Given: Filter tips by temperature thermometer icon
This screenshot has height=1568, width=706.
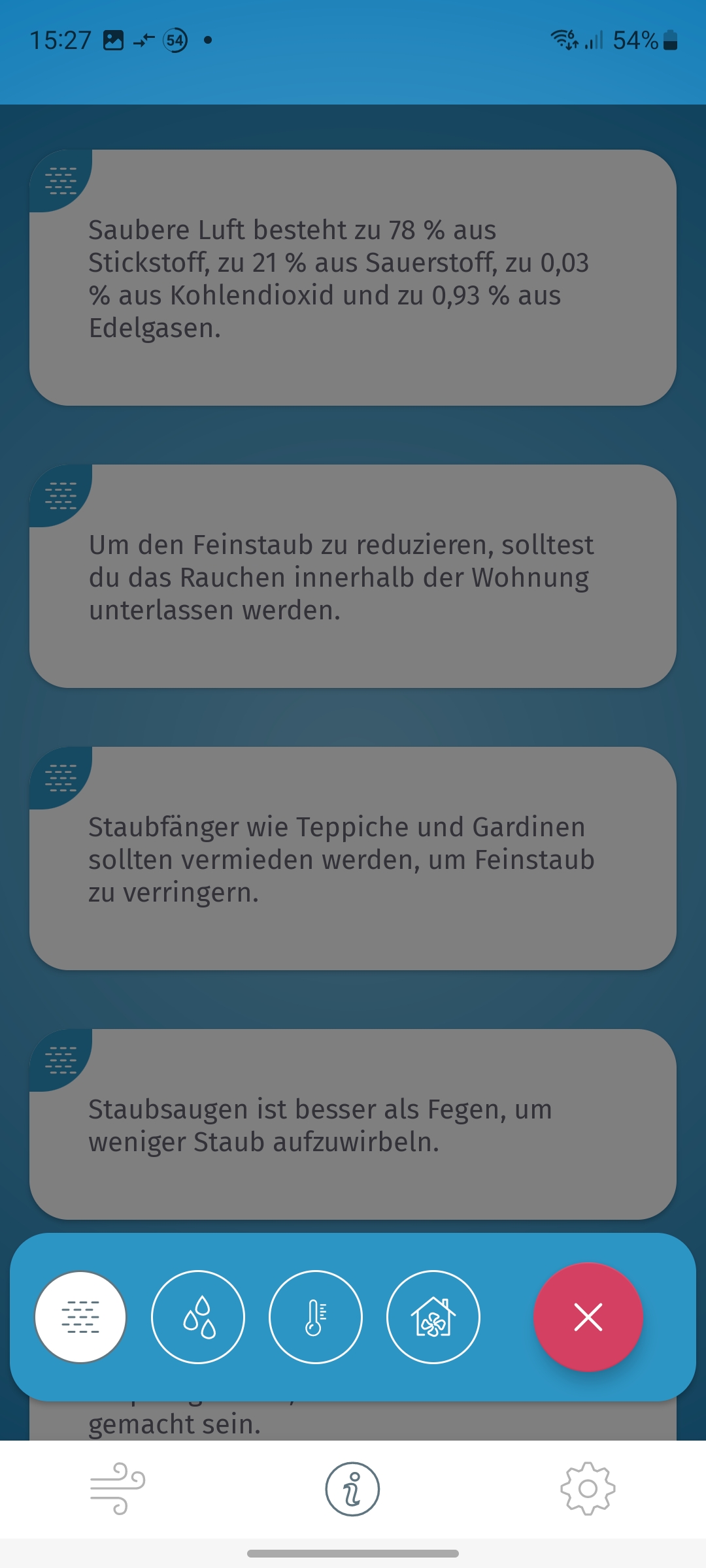Looking at the screenshot, I should (316, 1316).
